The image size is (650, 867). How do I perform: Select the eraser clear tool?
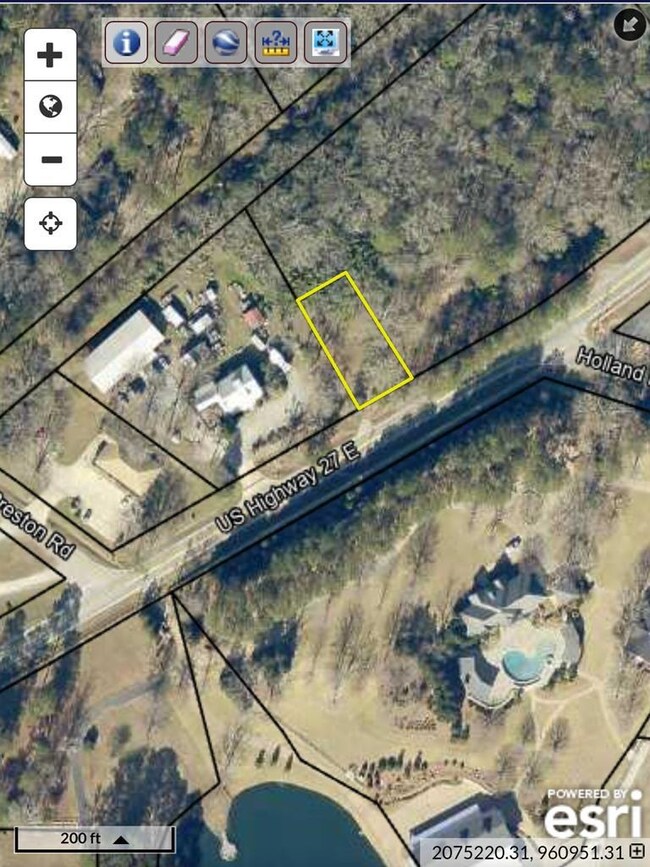(x=176, y=42)
